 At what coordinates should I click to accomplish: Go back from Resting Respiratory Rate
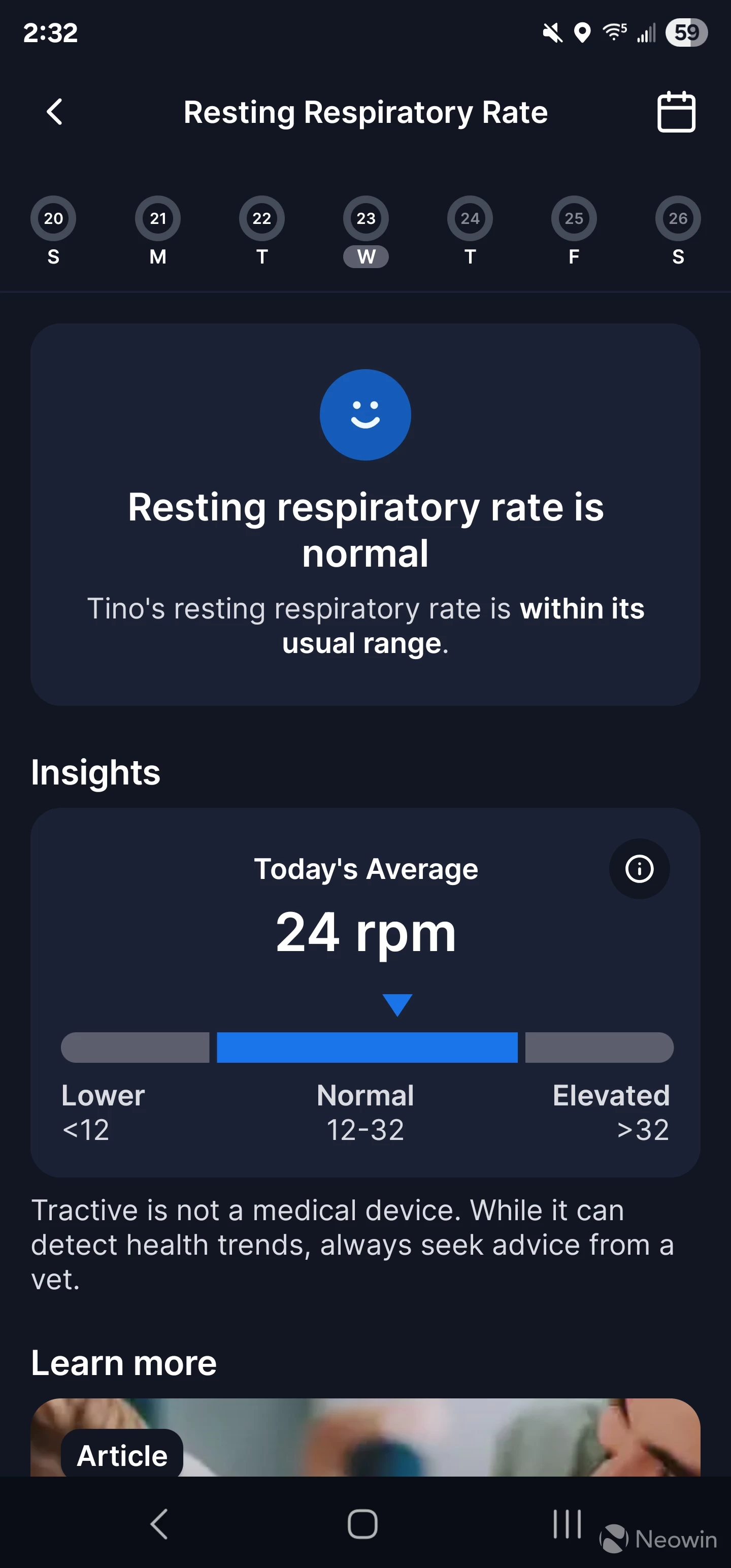pyautogui.click(x=55, y=112)
